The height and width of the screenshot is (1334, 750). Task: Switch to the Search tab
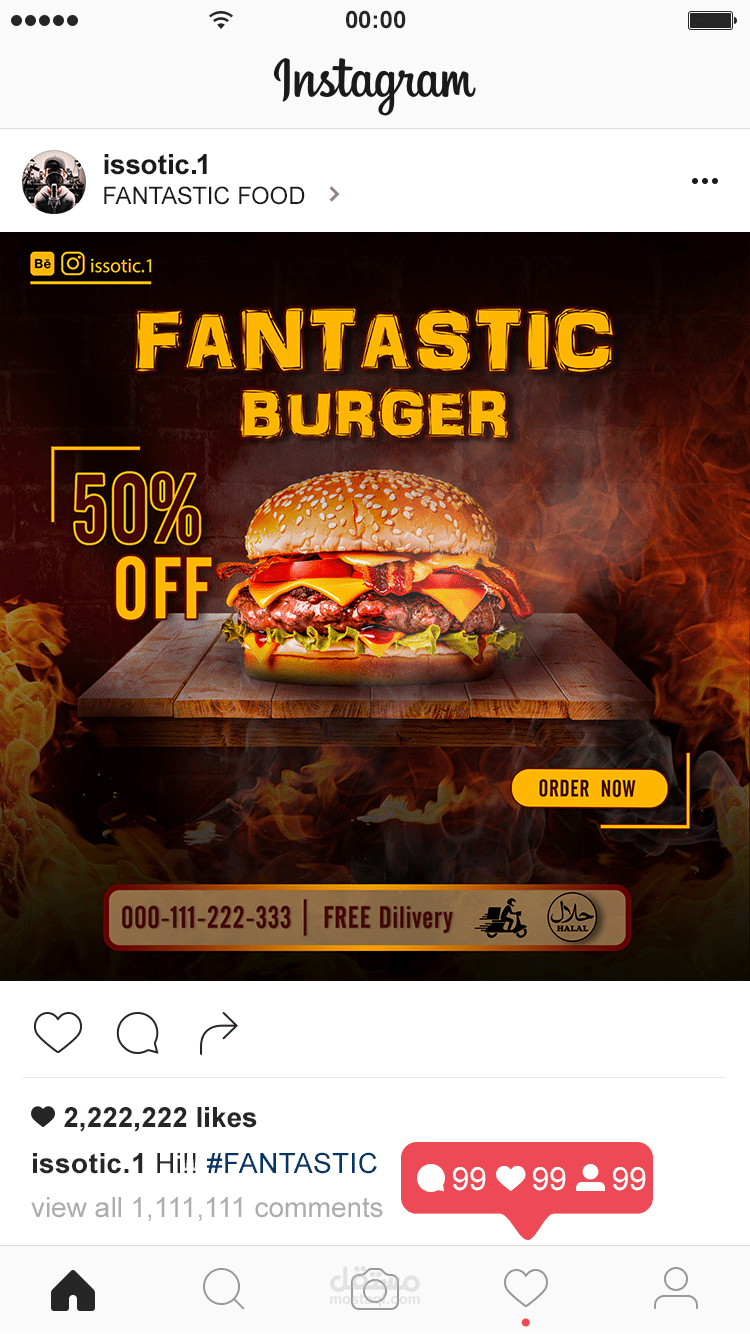(223, 1289)
